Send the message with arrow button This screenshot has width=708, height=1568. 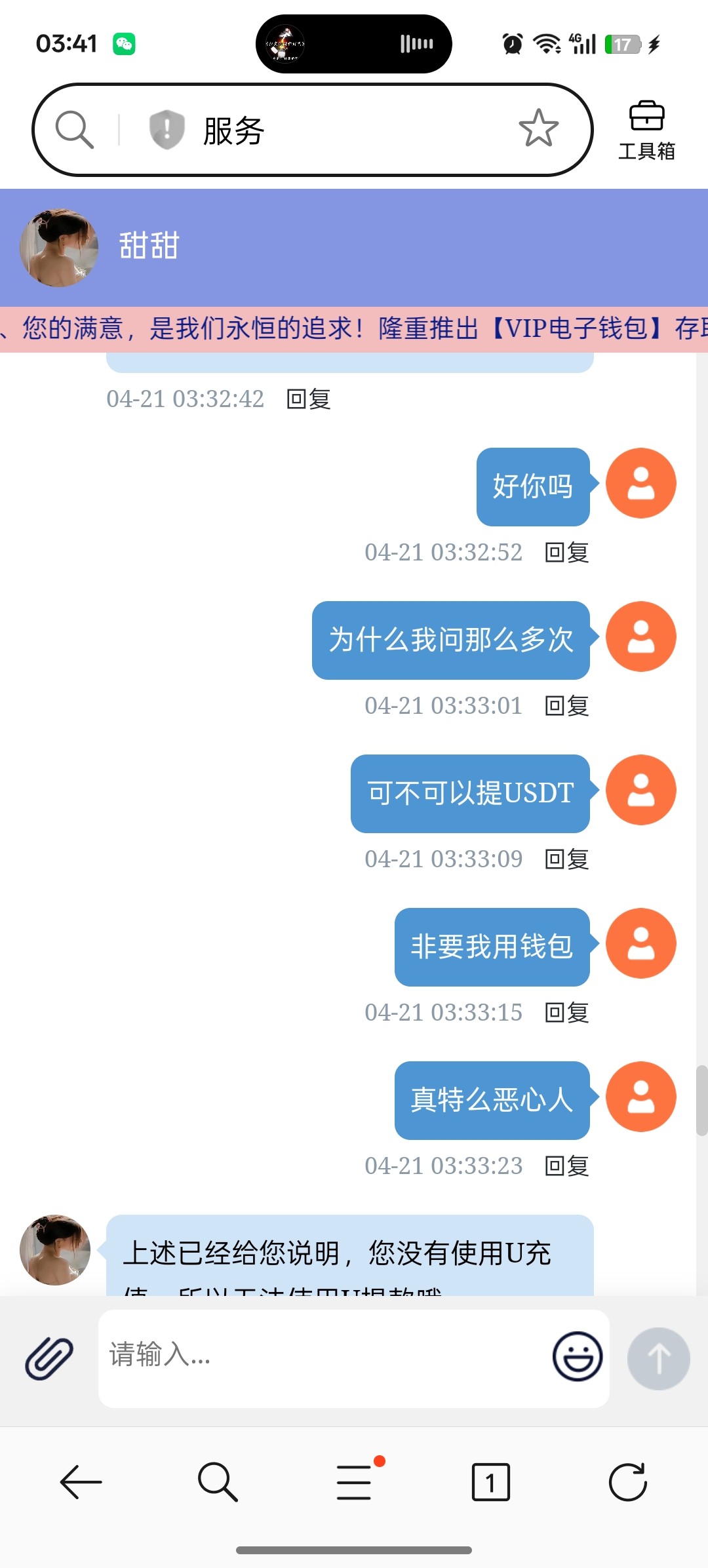pos(658,1358)
